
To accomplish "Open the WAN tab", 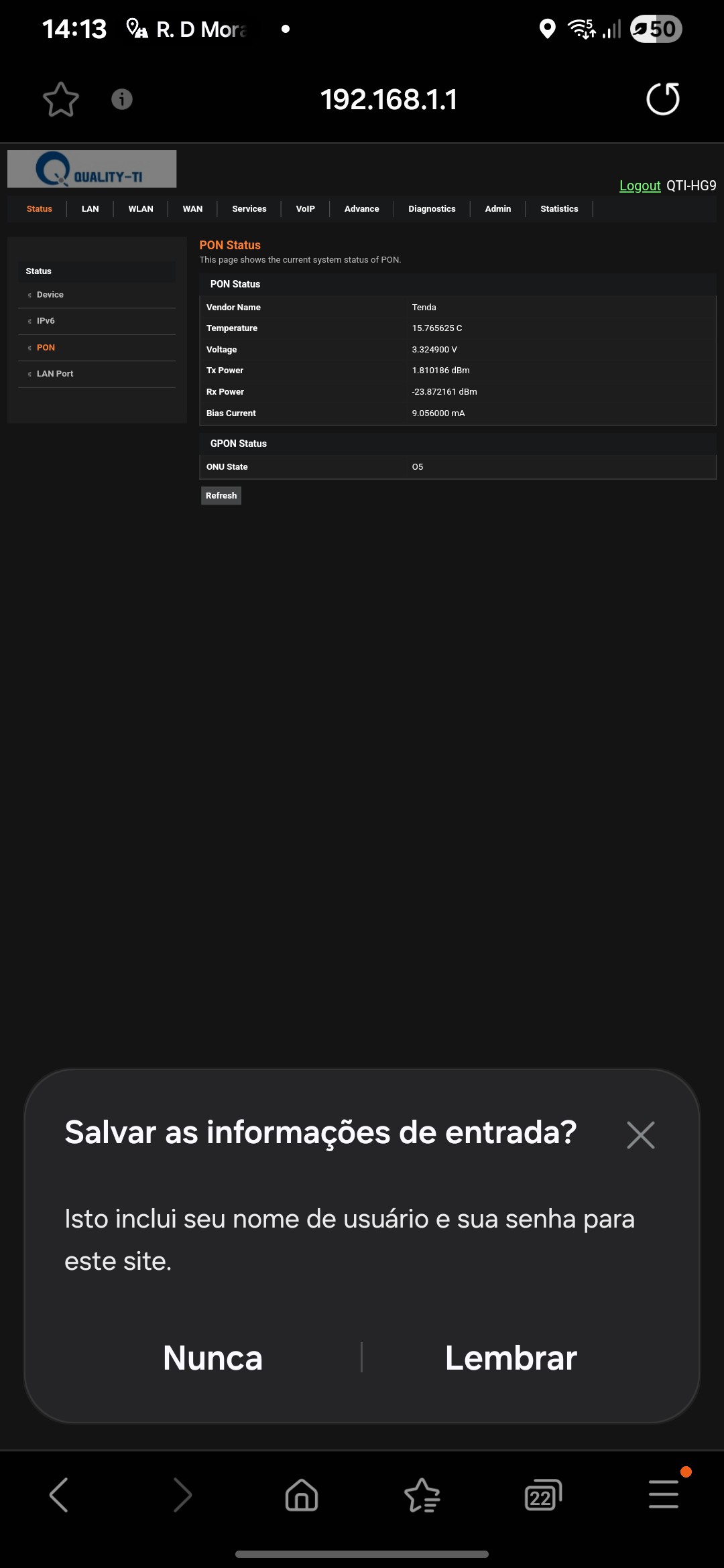I will [192, 209].
